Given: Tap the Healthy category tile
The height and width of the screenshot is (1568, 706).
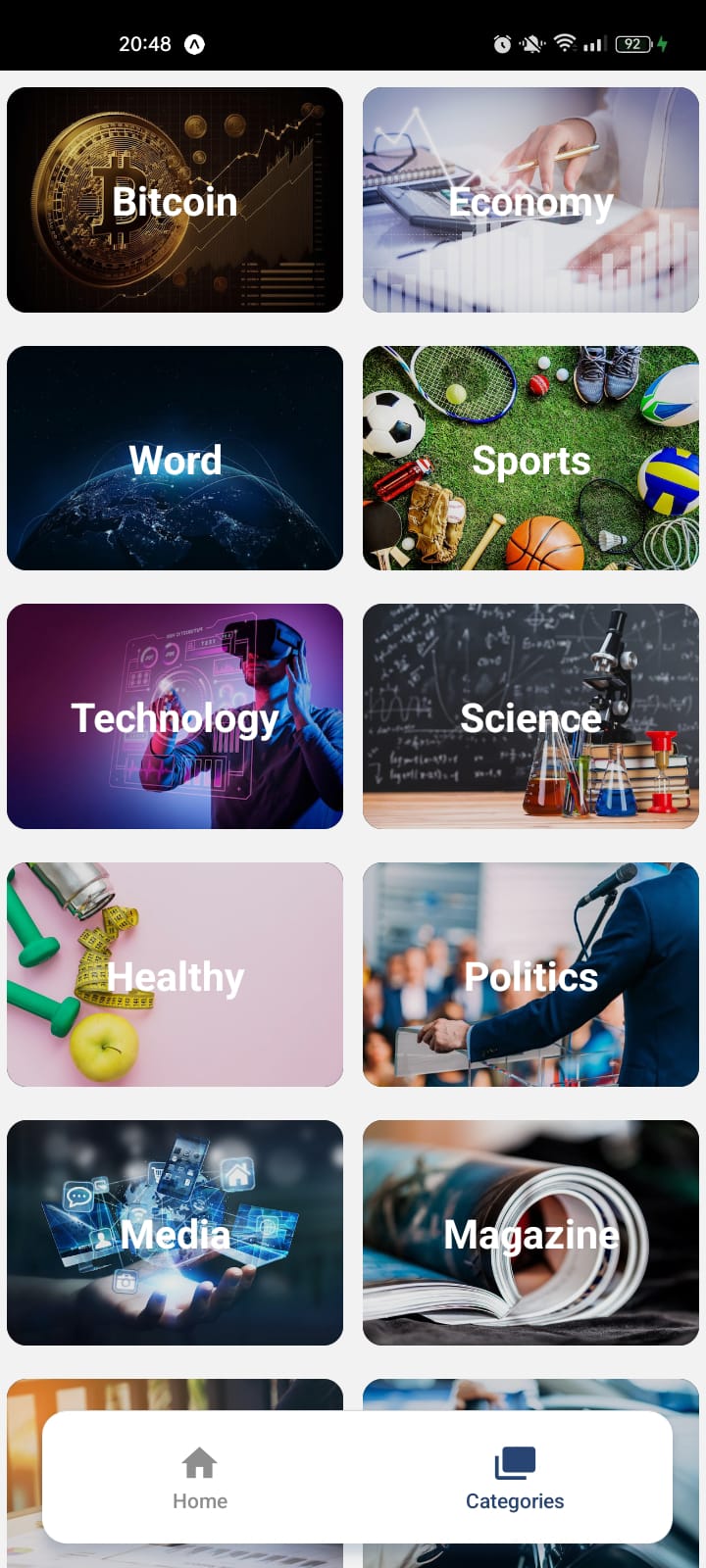Looking at the screenshot, I should click(175, 974).
